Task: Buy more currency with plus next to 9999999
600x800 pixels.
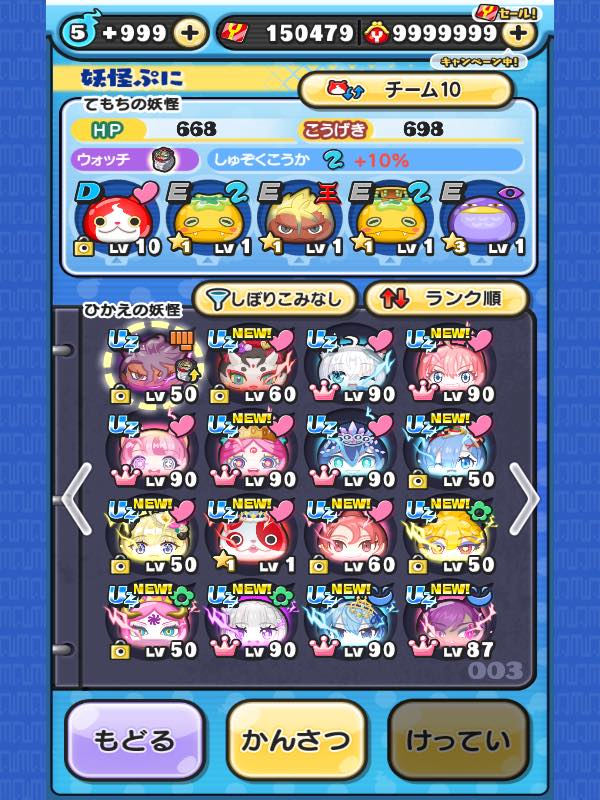Action: pyautogui.click(x=519, y=32)
